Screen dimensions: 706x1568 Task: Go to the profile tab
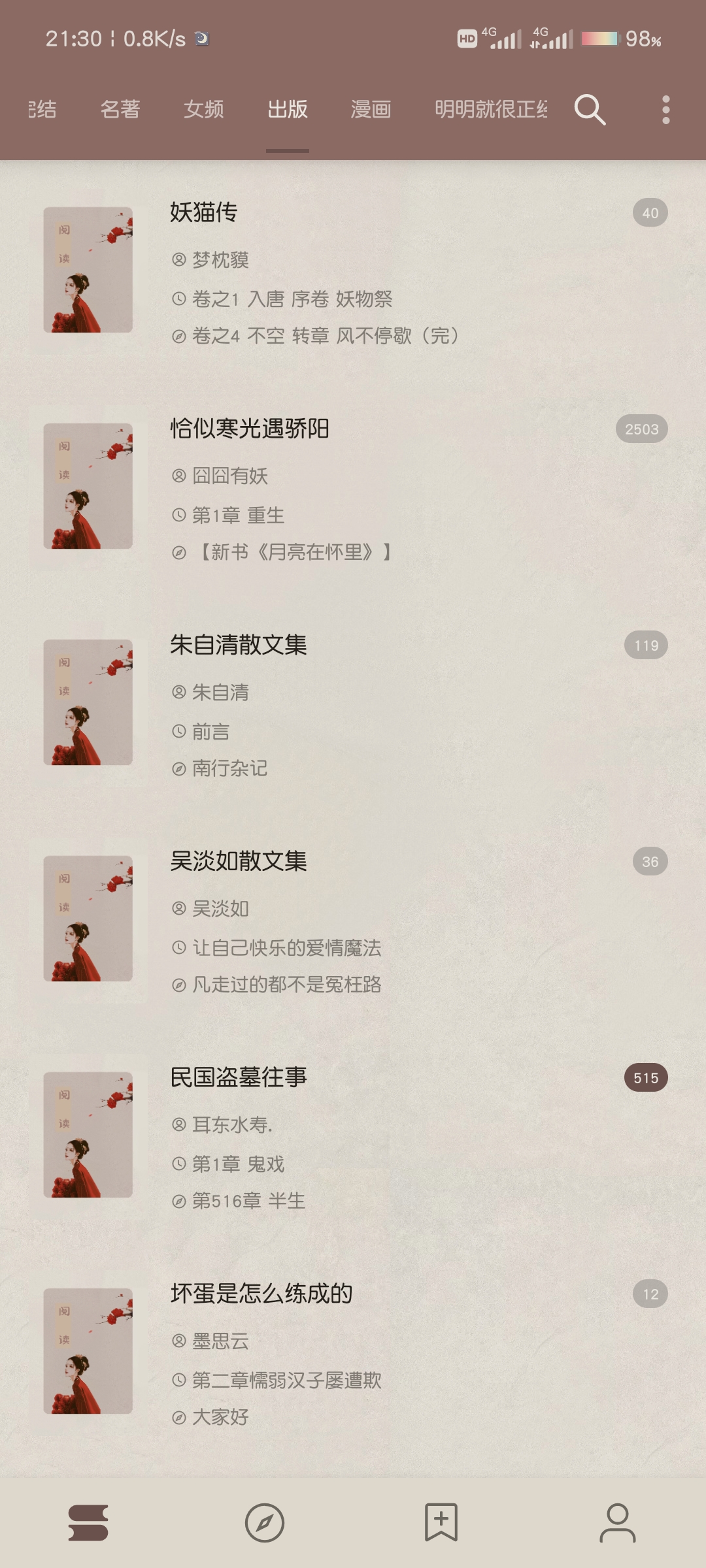click(x=618, y=1522)
